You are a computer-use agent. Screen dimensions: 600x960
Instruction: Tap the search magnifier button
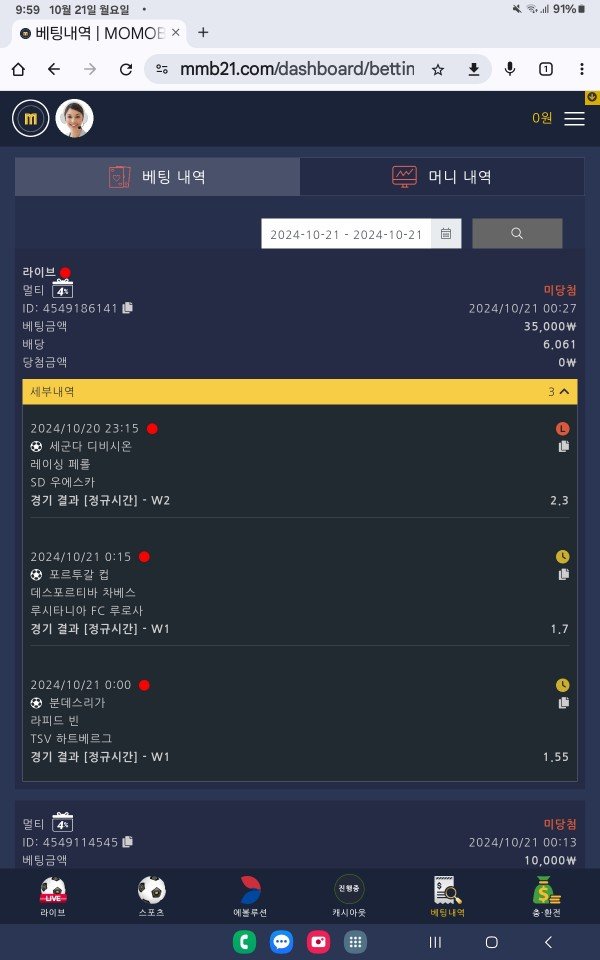coord(517,233)
